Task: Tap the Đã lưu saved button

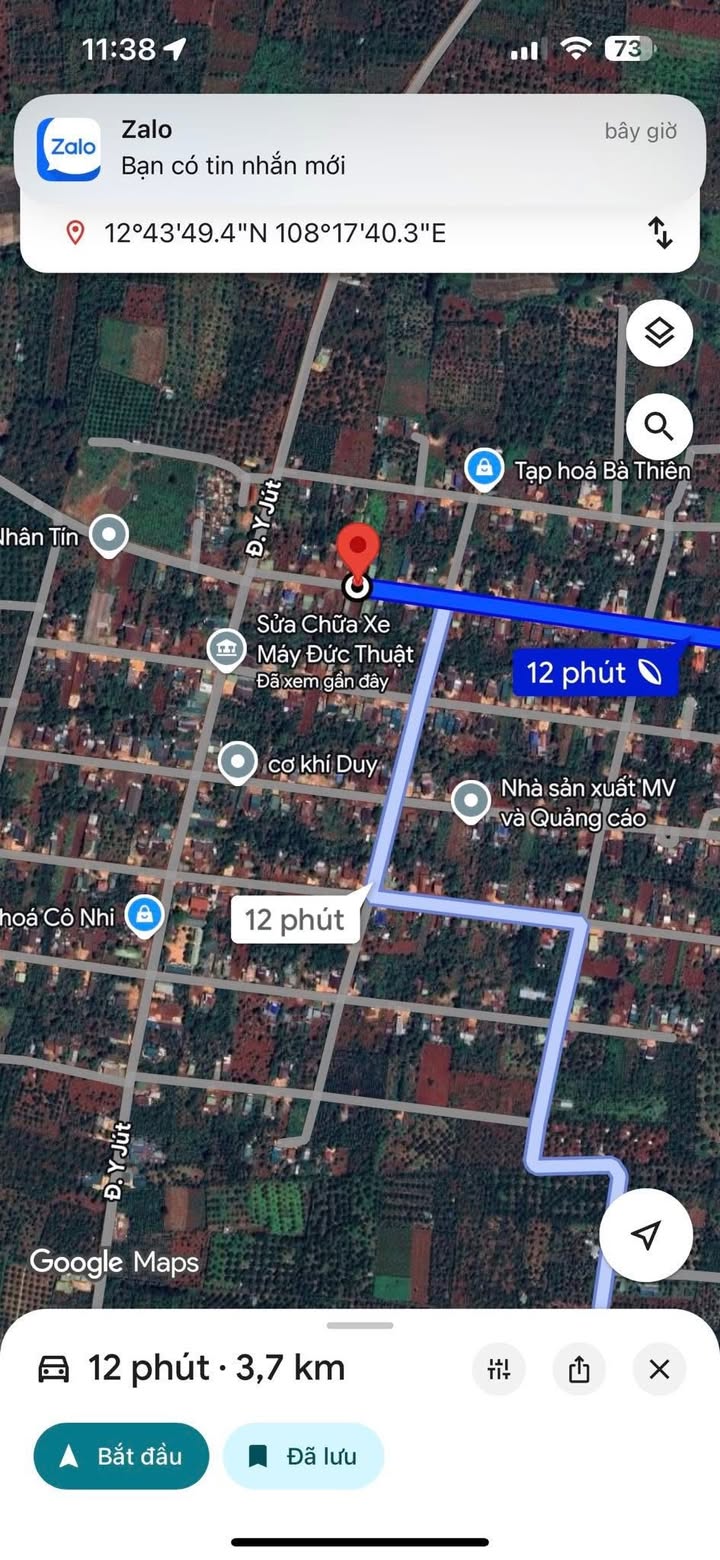Action: click(x=303, y=1456)
